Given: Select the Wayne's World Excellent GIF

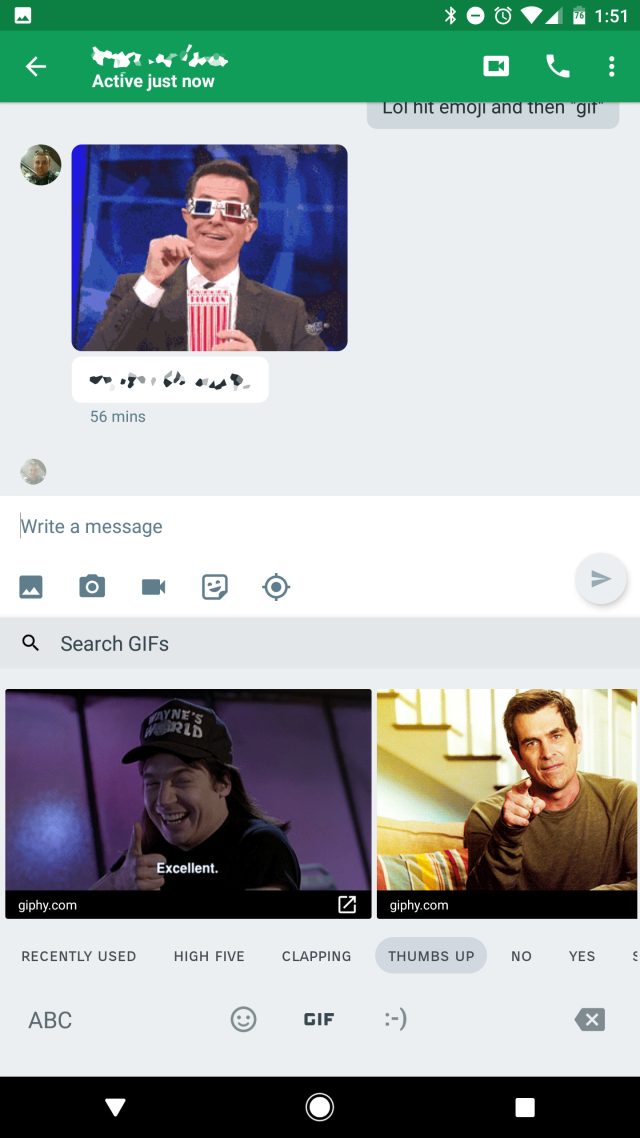Looking at the screenshot, I should (188, 795).
